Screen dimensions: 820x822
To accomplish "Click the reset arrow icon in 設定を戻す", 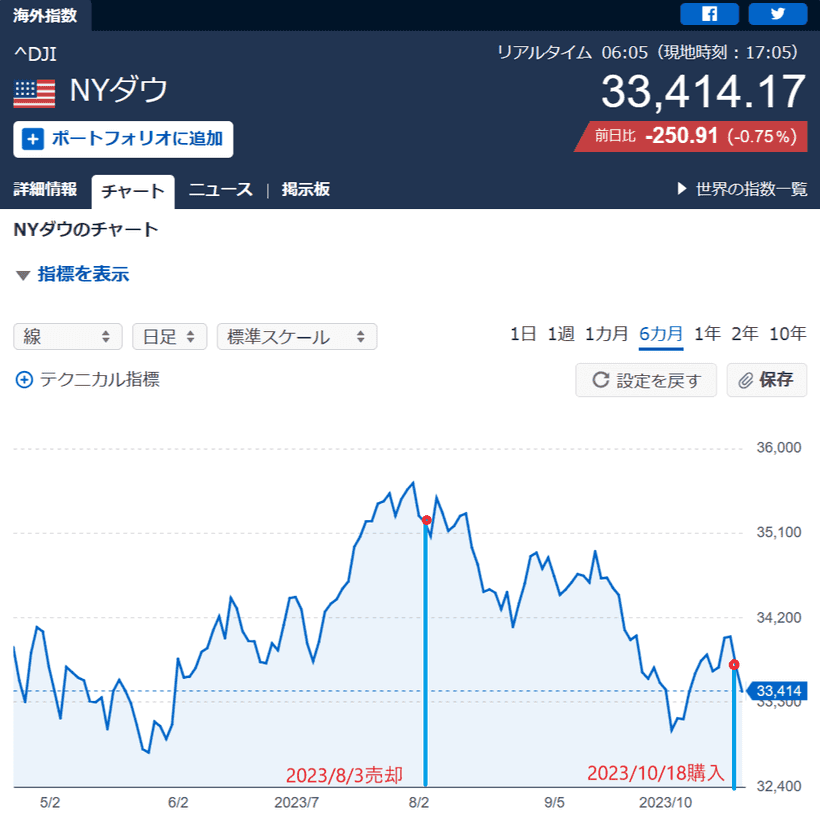I will click(x=599, y=380).
